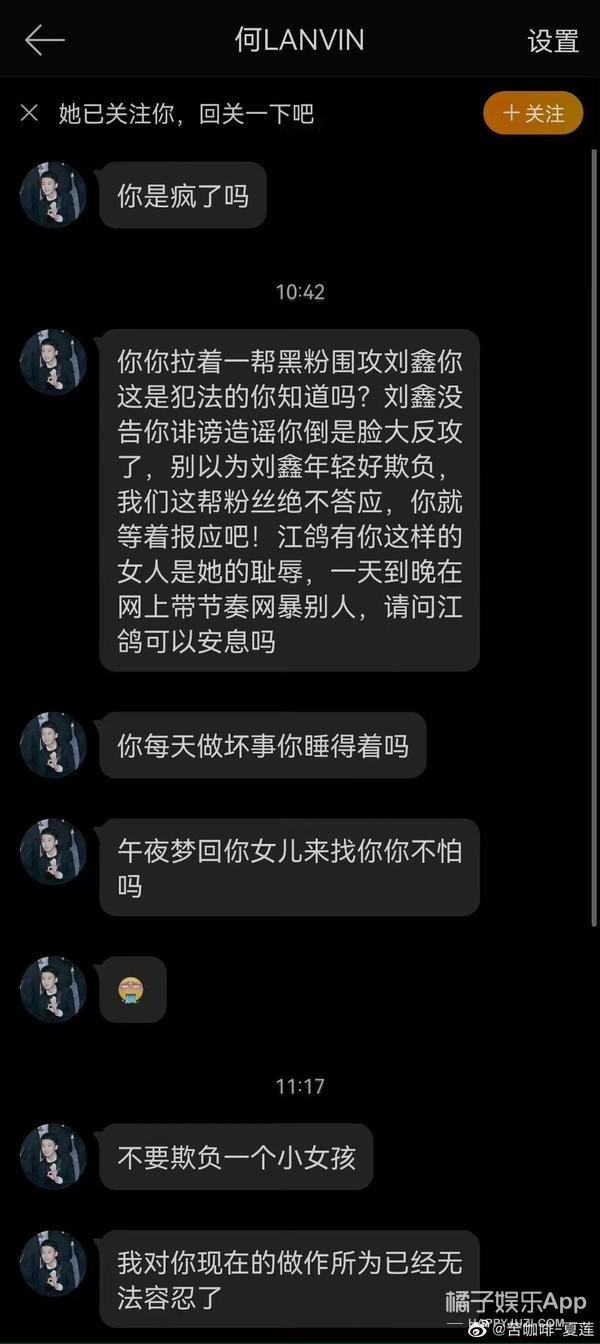Image resolution: width=600 pixels, height=1344 pixels.
Task: Dismiss the 她已关注你 follow-back banner
Action: tap(30, 113)
